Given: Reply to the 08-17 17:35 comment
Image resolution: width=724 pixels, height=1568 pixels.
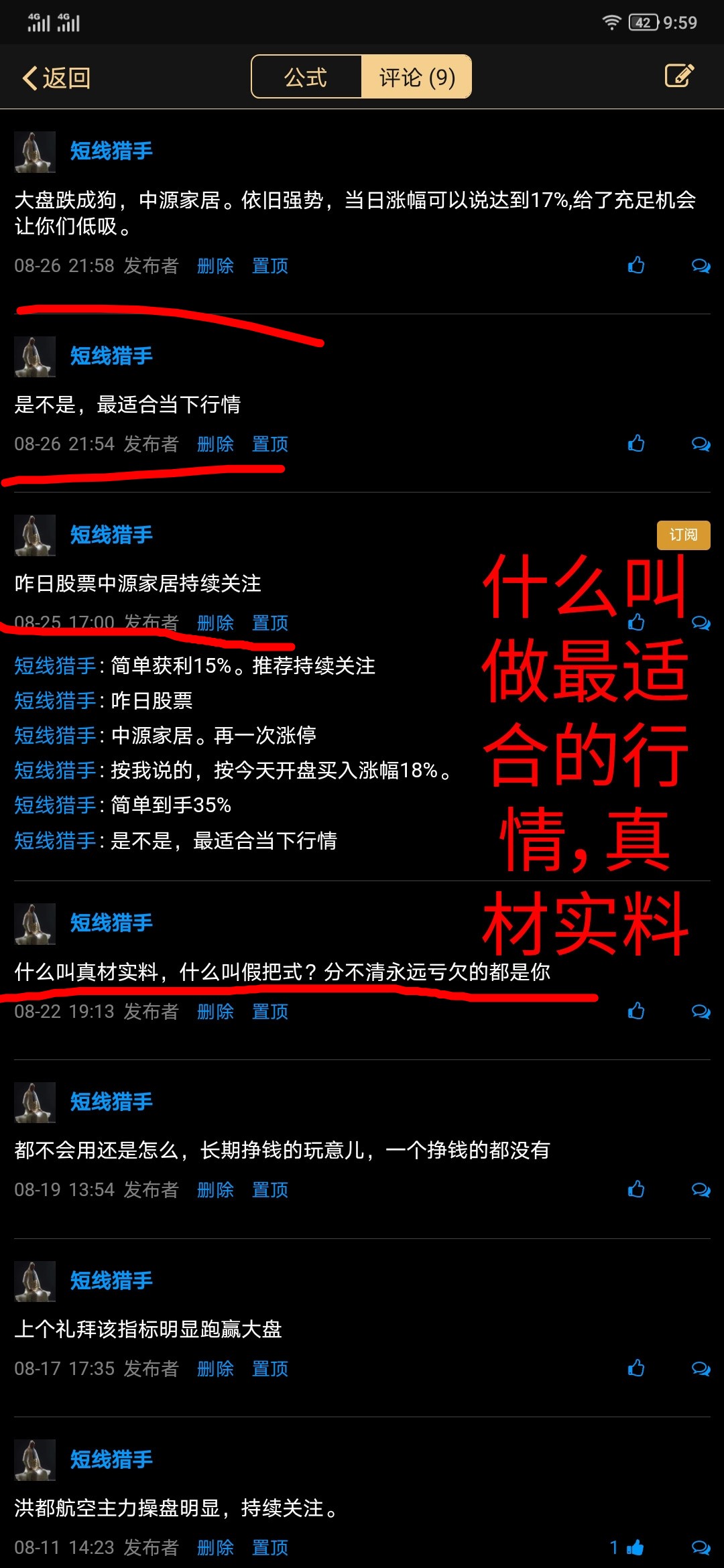Looking at the screenshot, I should coord(701,1368).
